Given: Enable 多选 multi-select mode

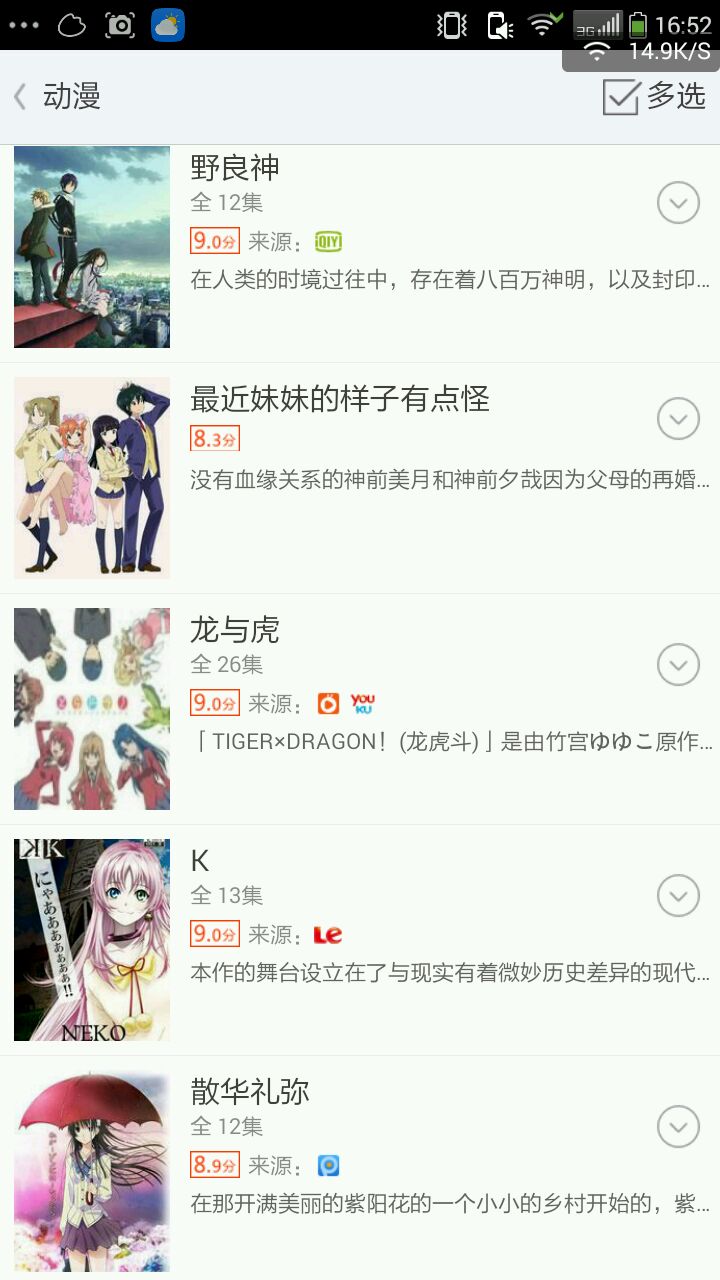Looking at the screenshot, I should 654,97.
